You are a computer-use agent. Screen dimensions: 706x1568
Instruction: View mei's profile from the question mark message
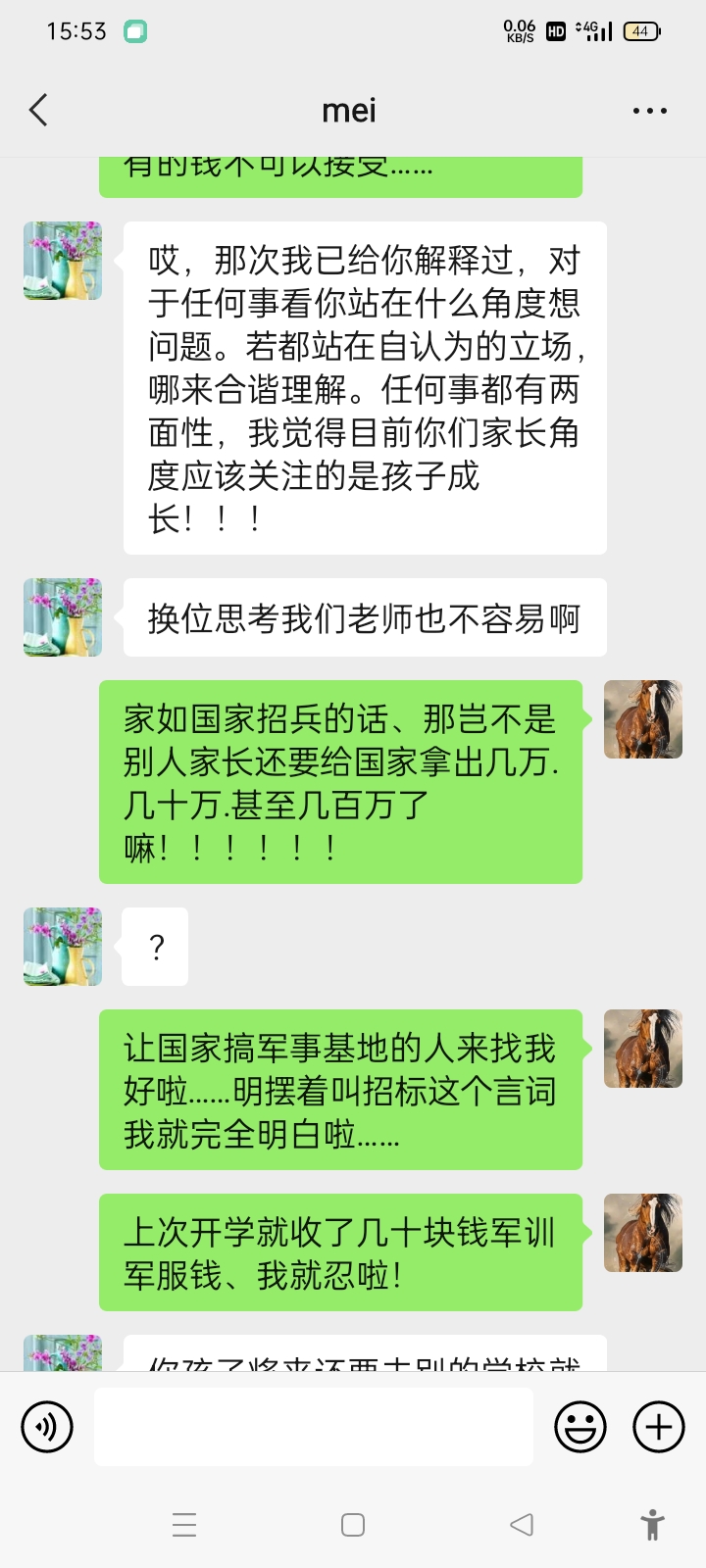(63, 947)
